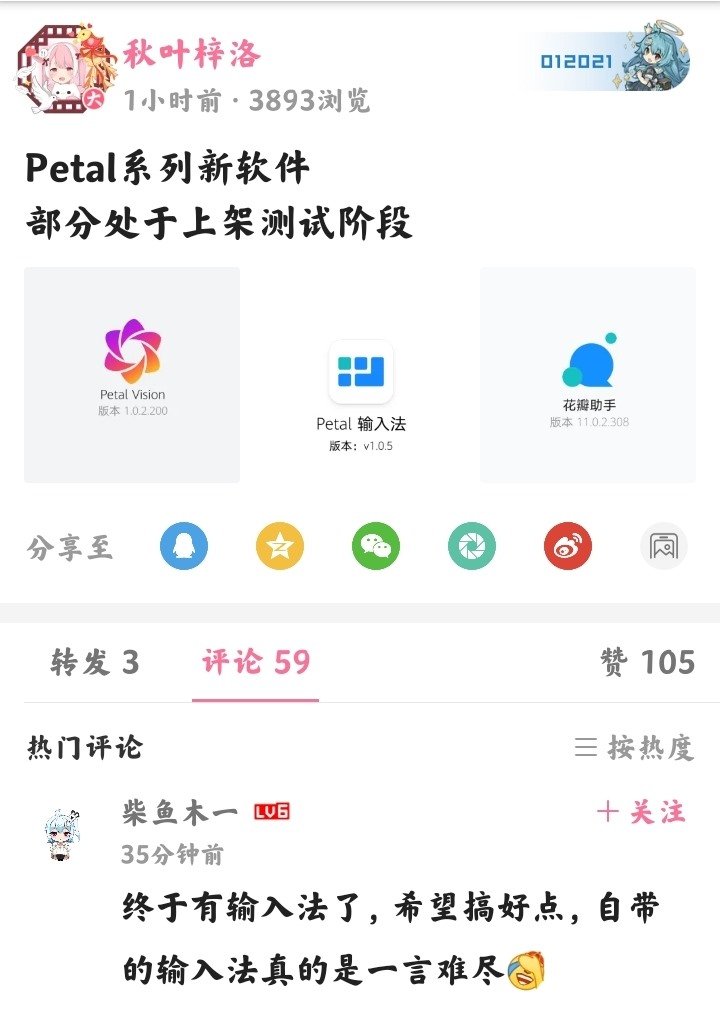The height and width of the screenshot is (1016, 720).
Task: Click the save-as-image share icon
Action: coord(663,545)
